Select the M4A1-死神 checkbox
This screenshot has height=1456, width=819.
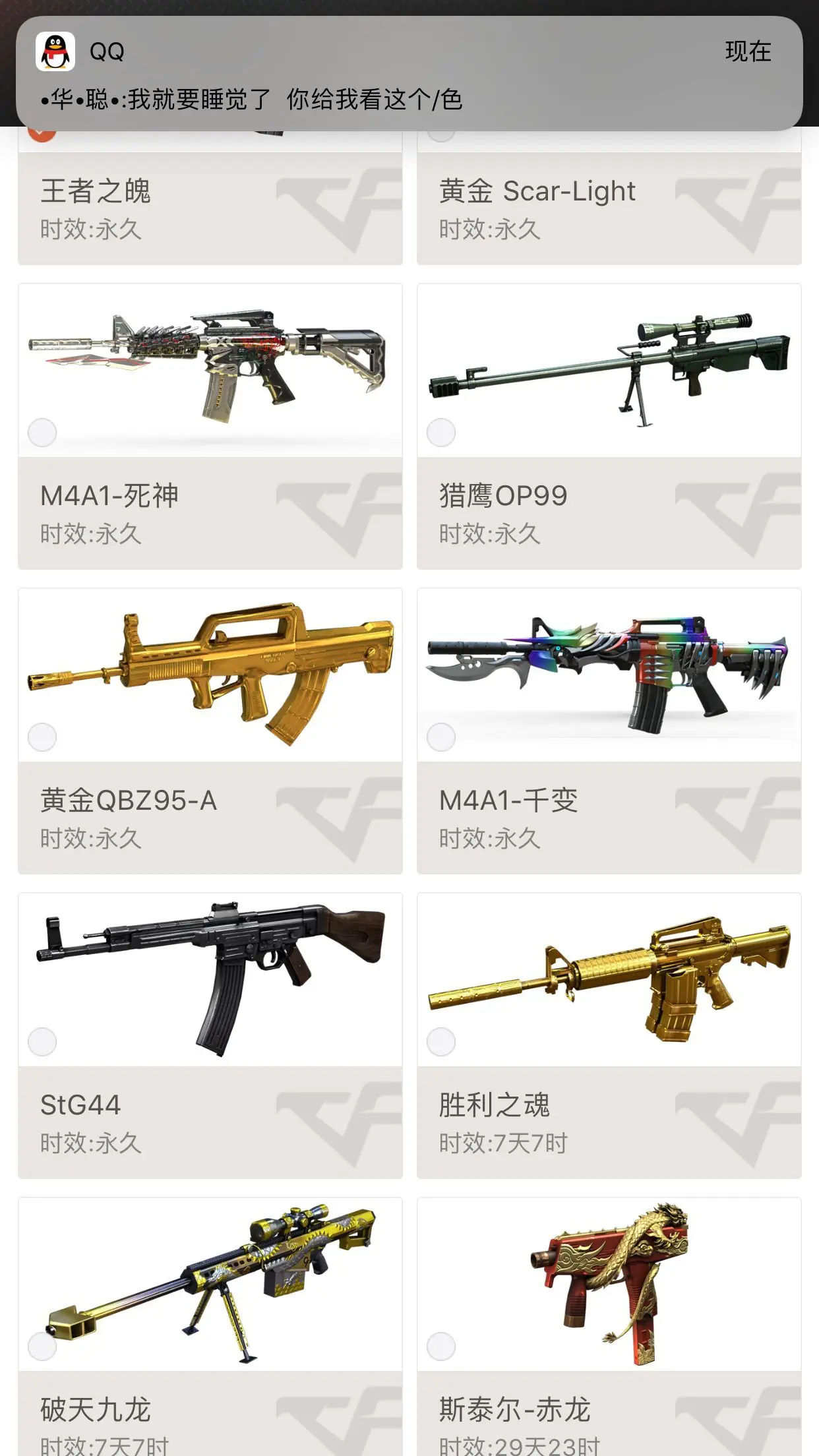point(42,433)
